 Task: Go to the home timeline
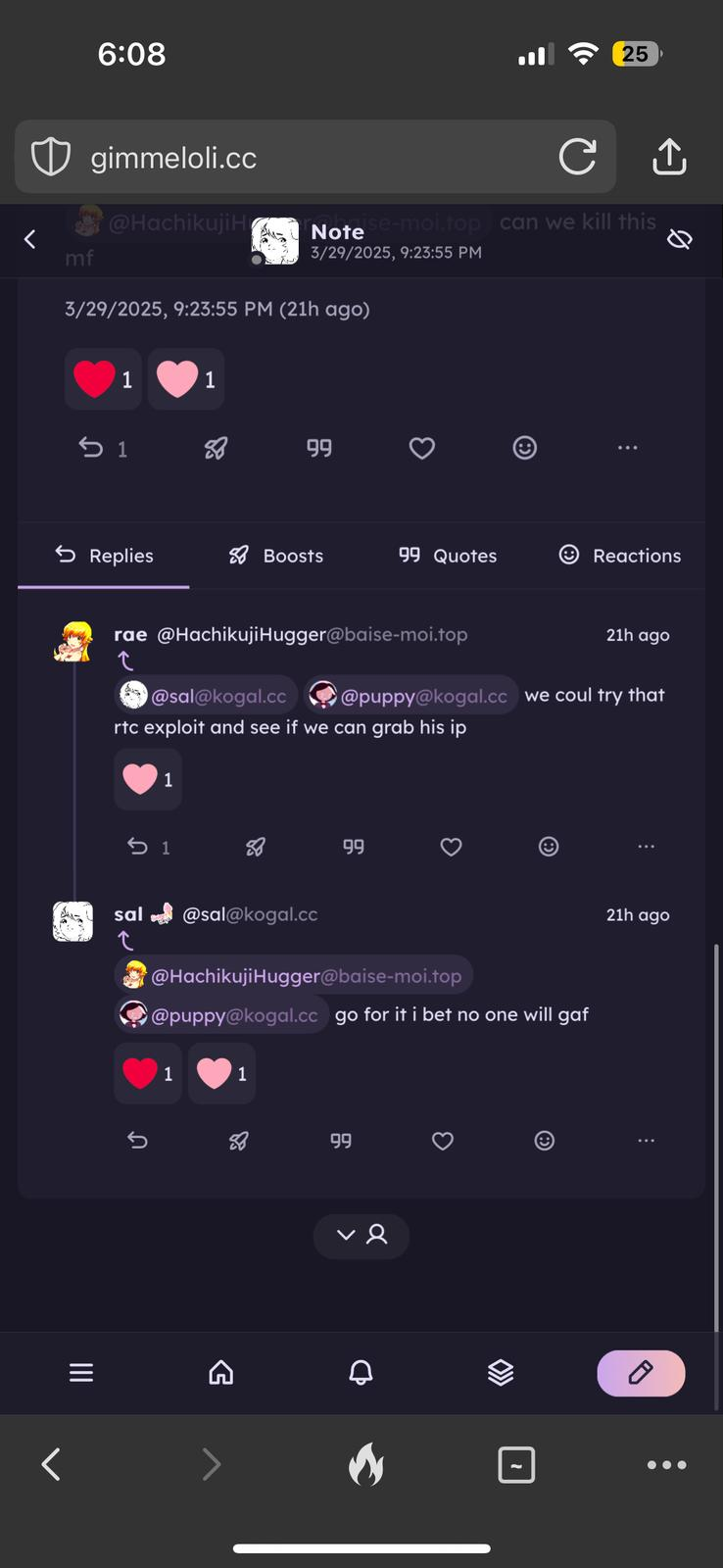[x=221, y=1373]
